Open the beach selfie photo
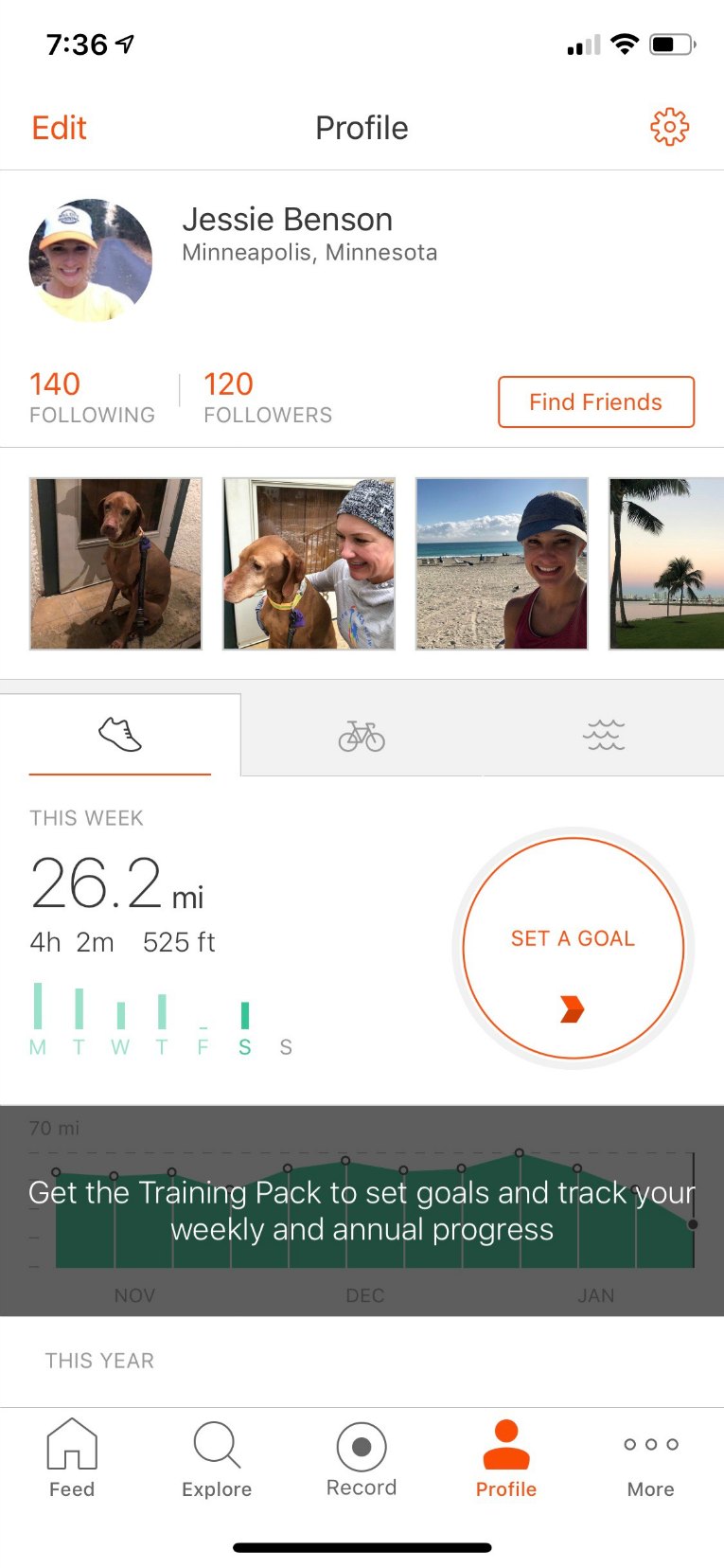The image size is (724, 1568). 502,563
